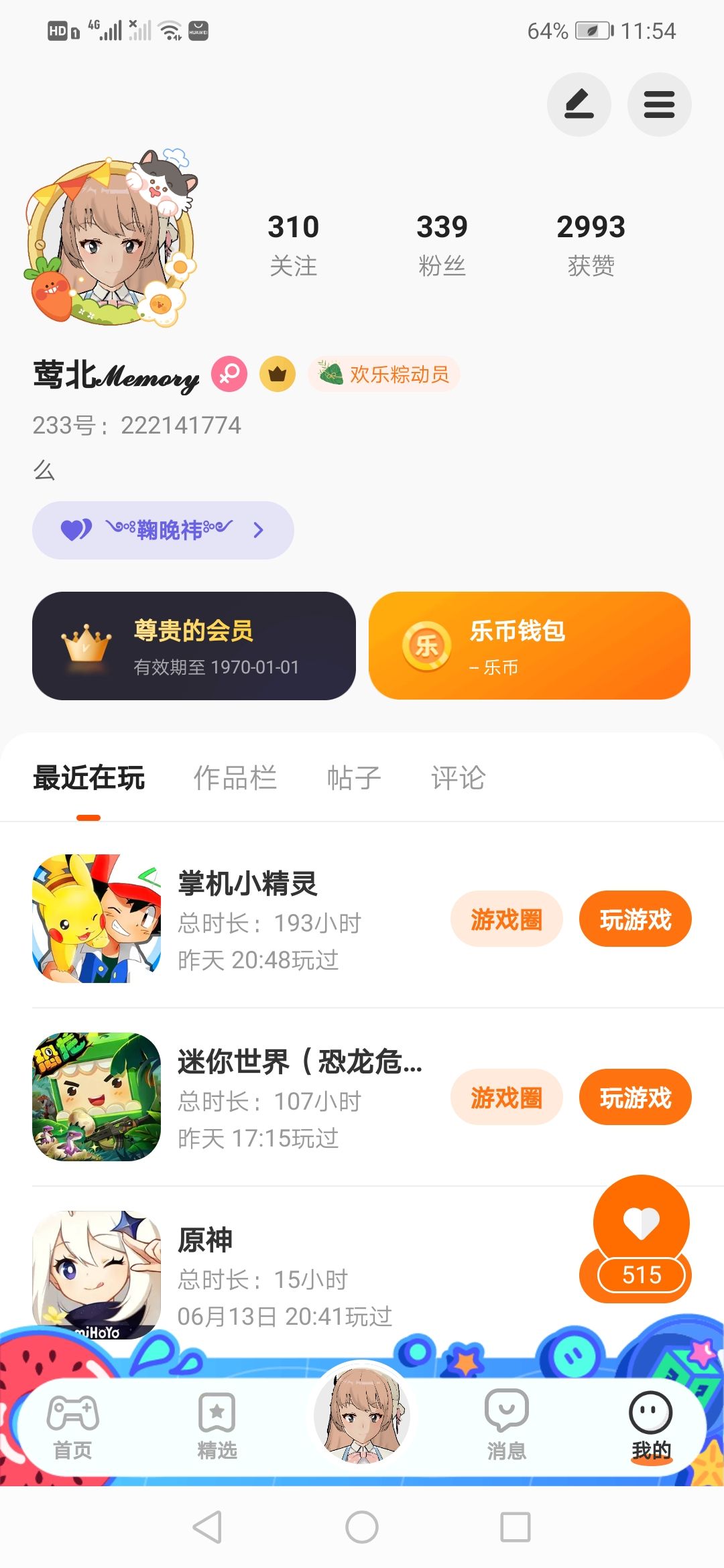Tap the floating heart 515 button
The image size is (724, 1568).
pyautogui.click(x=641, y=1240)
